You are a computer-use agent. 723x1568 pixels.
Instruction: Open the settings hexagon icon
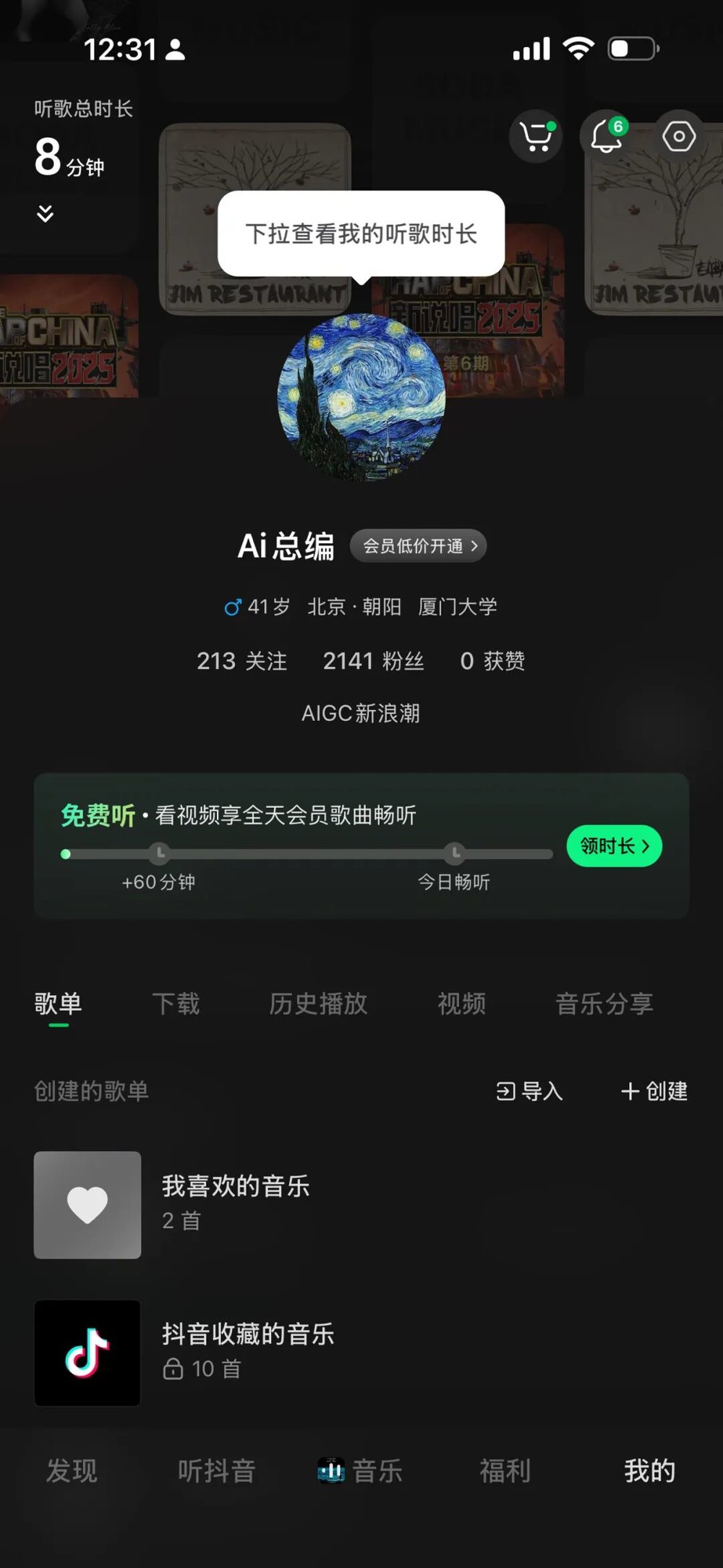678,137
